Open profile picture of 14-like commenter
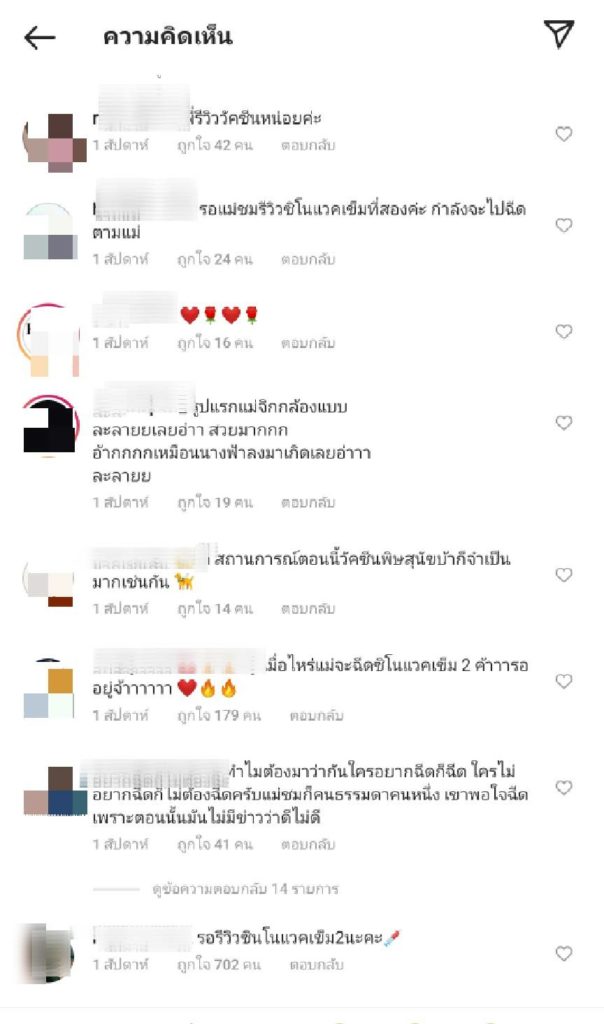Viewport: 604px width, 1024px height. coord(49,579)
